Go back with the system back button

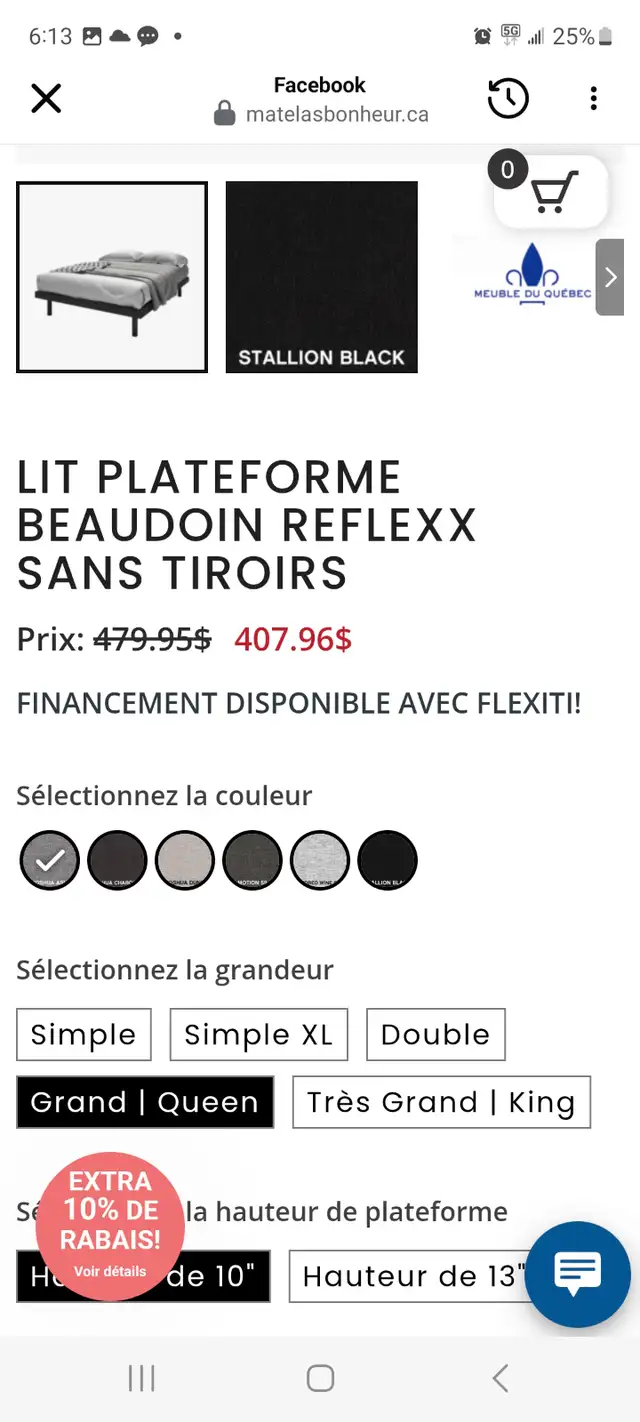pyautogui.click(x=500, y=1378)
